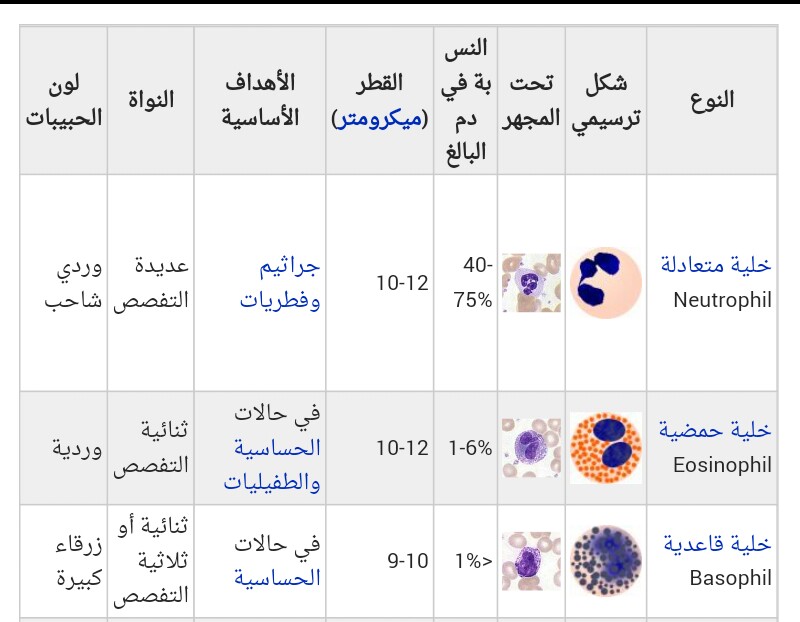Open الحساسية link in Basophil row

coord(277,577)
